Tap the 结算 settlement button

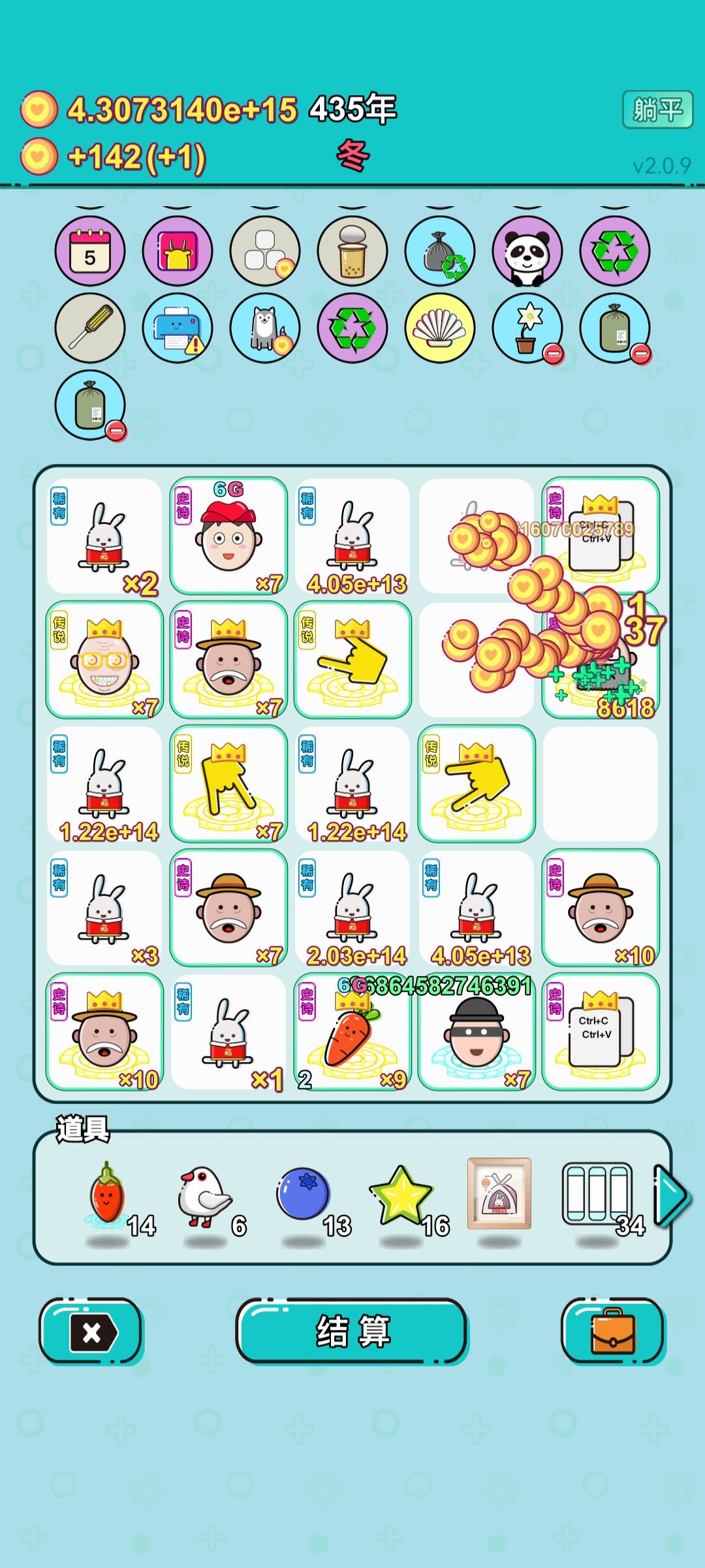352,1331
